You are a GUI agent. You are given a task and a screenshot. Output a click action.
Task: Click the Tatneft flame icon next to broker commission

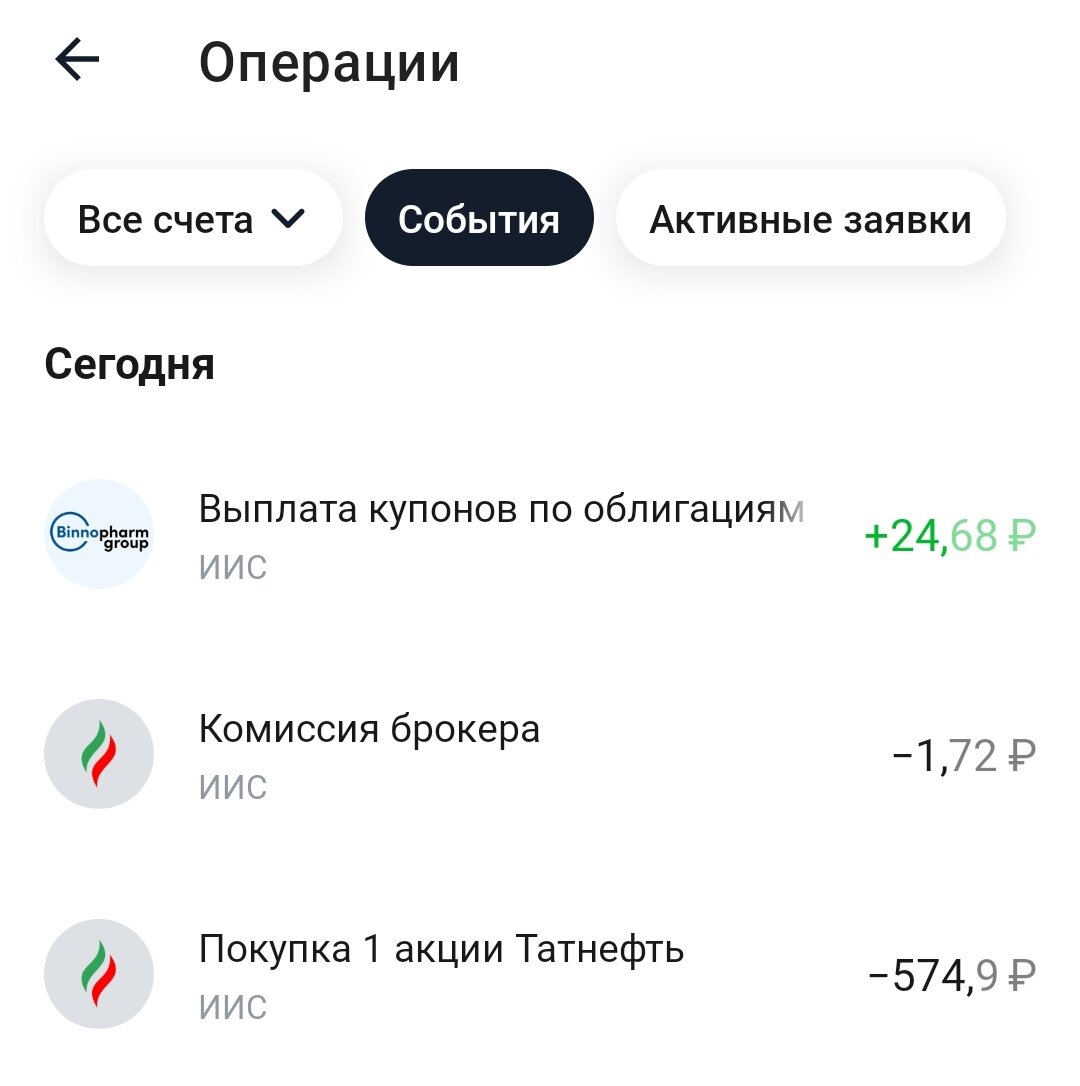coord(98,755)
